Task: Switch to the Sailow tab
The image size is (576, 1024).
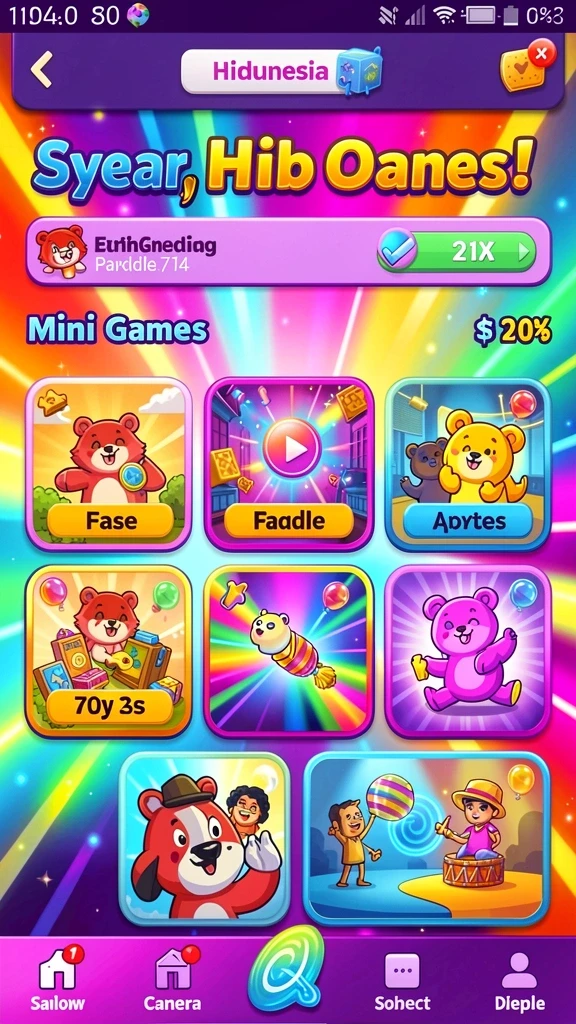Action: coord(57,980)
